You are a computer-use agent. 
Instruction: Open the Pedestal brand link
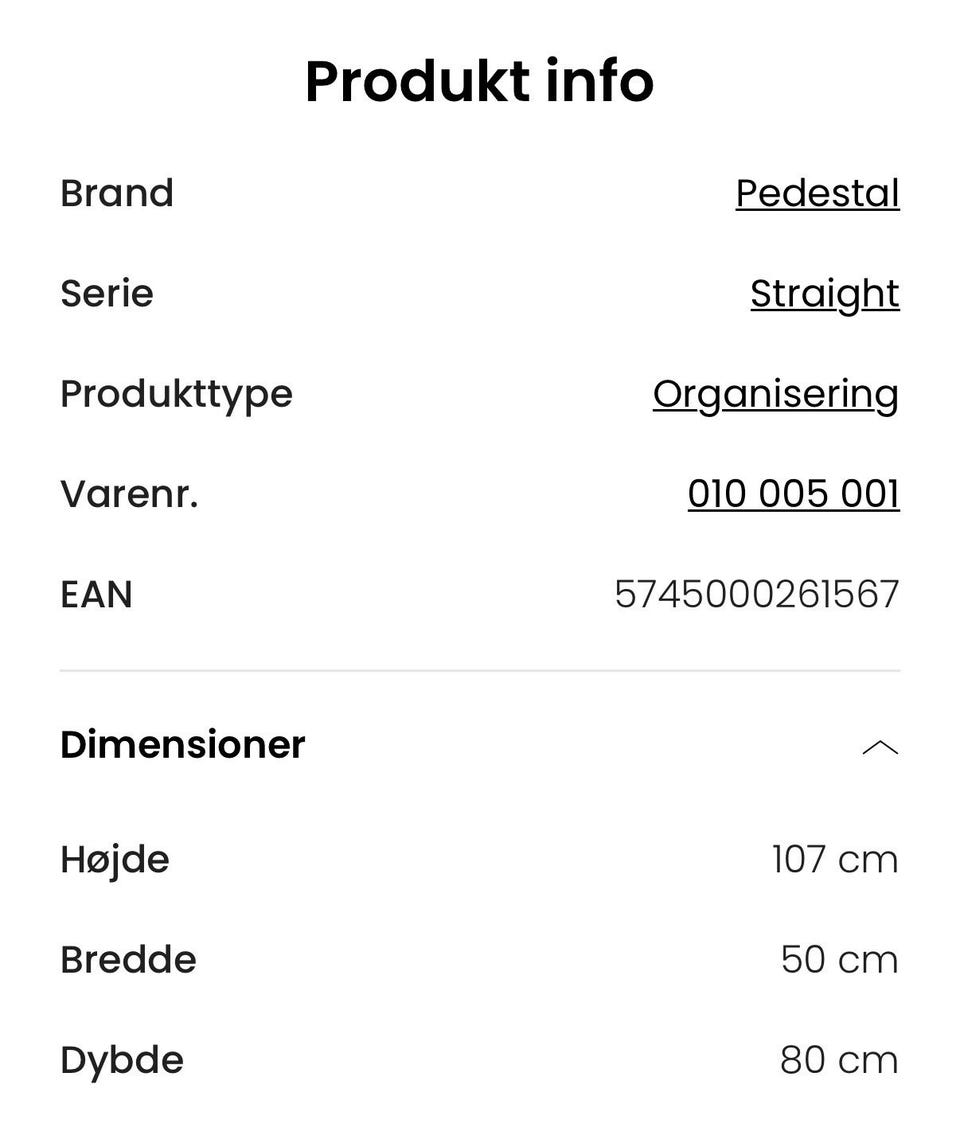[817, 193]
